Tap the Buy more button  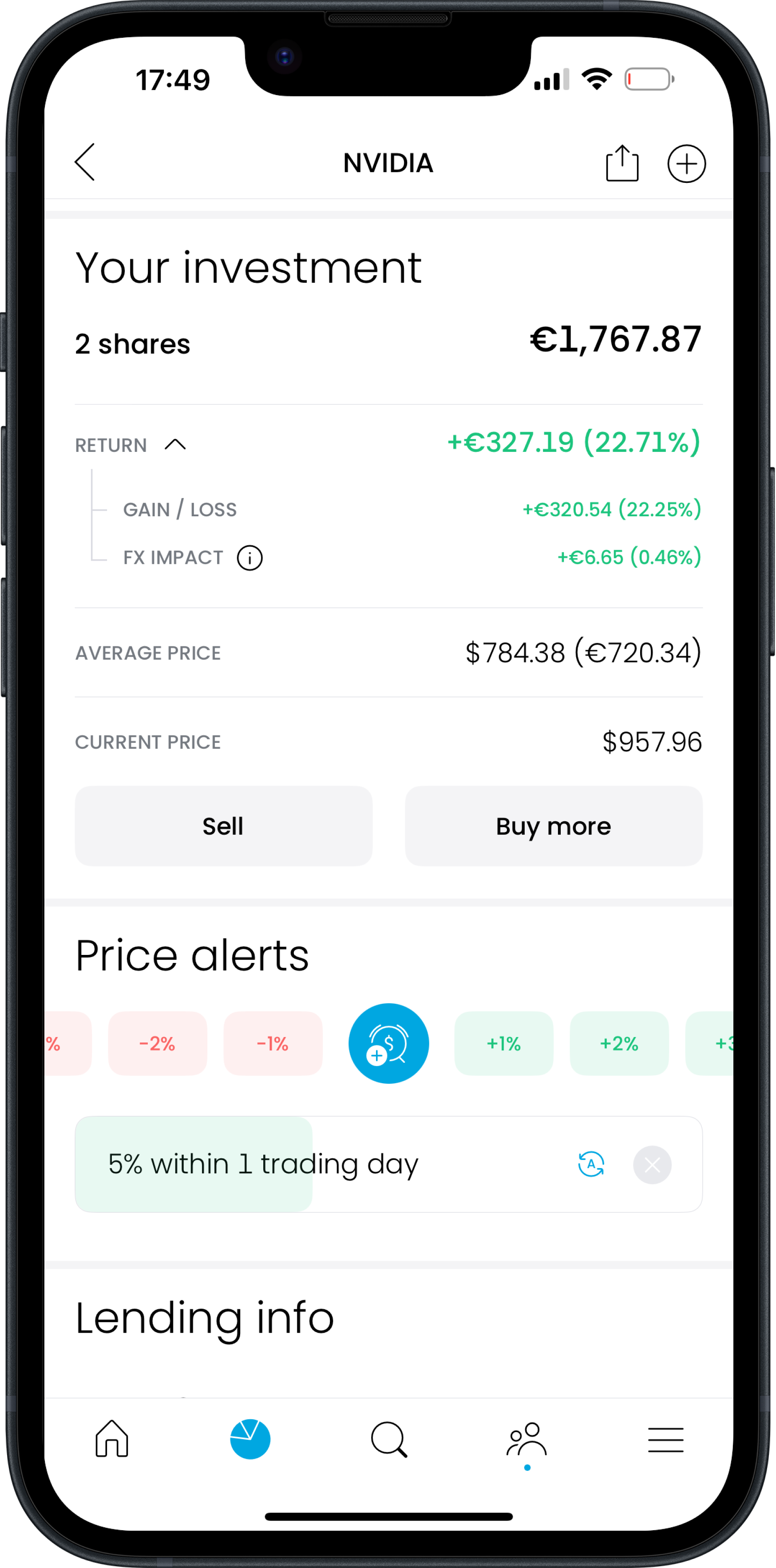point(553,825)
